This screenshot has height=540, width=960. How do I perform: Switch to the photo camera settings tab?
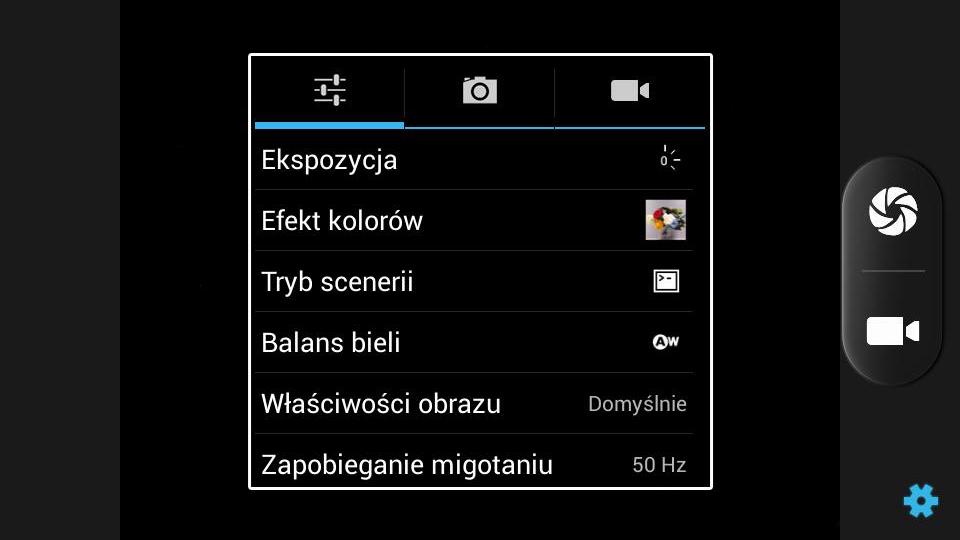pos(479,91)
